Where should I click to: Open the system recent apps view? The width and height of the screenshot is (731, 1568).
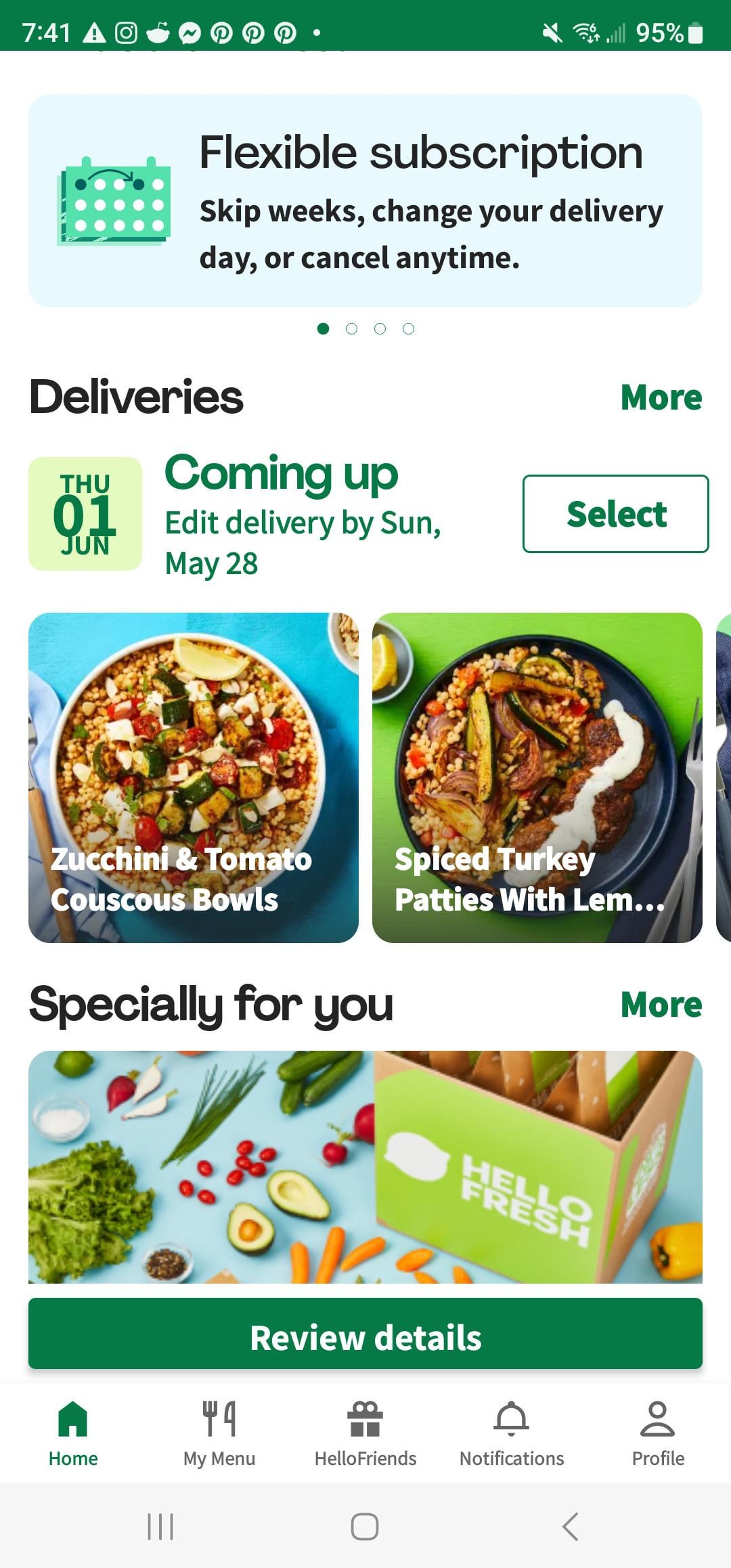(160, 1526)
